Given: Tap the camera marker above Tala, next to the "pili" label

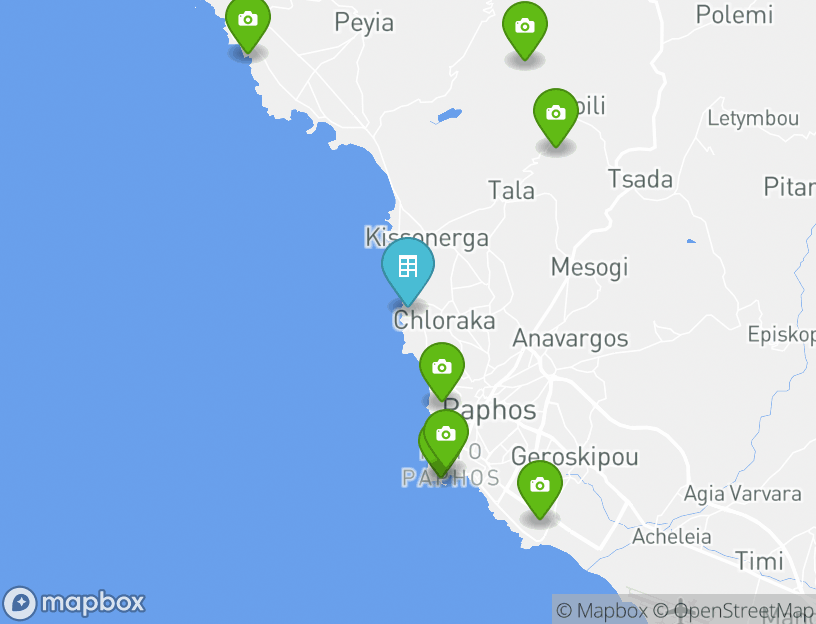Looking at the screenshot, I should [x=556, y=114].
